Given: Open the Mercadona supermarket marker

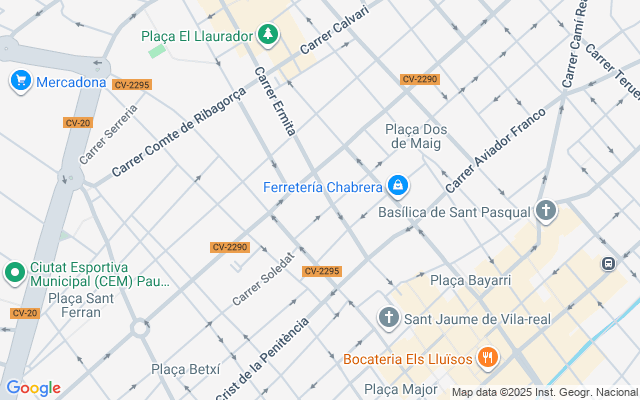Looking at the screenshot, I should pyautogui.click(x=20, y=81).
